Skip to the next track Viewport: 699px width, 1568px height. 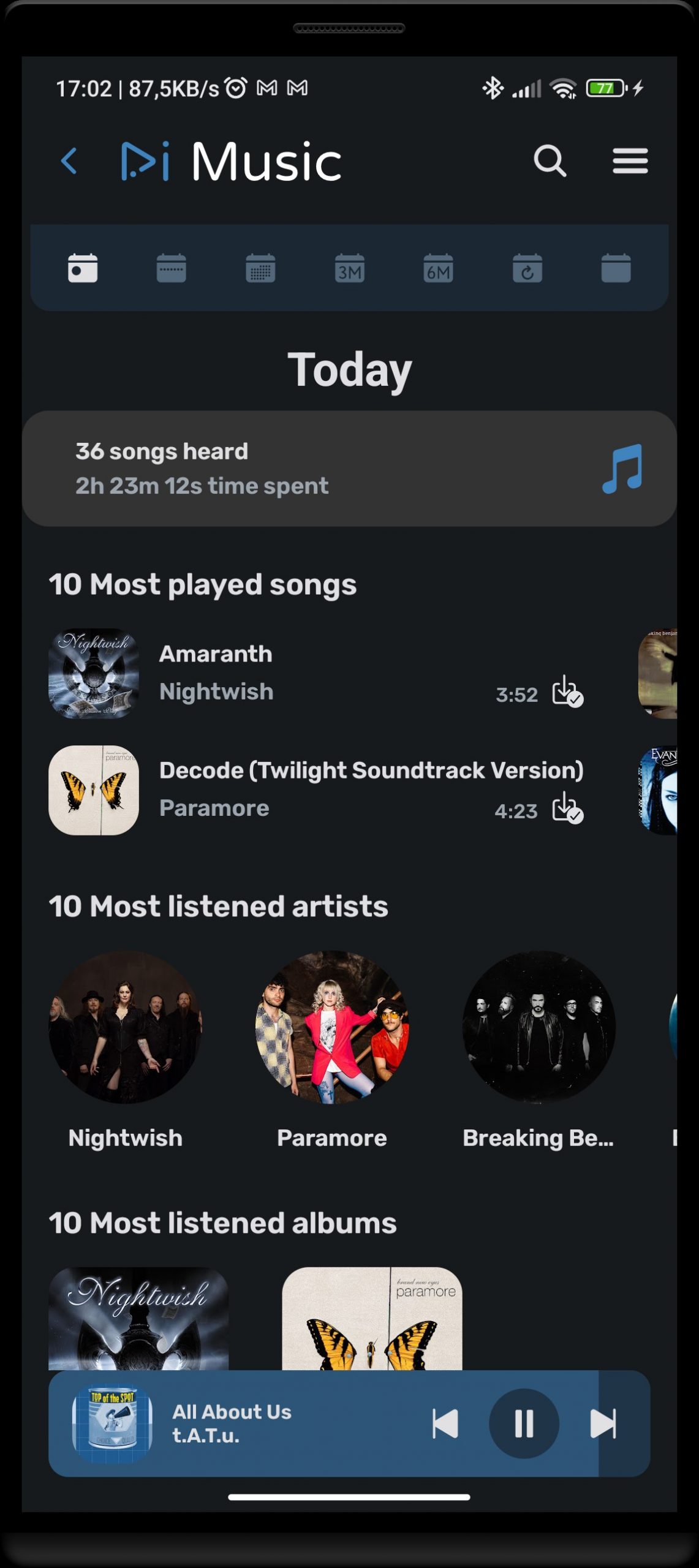click(x=603, y=1423)
